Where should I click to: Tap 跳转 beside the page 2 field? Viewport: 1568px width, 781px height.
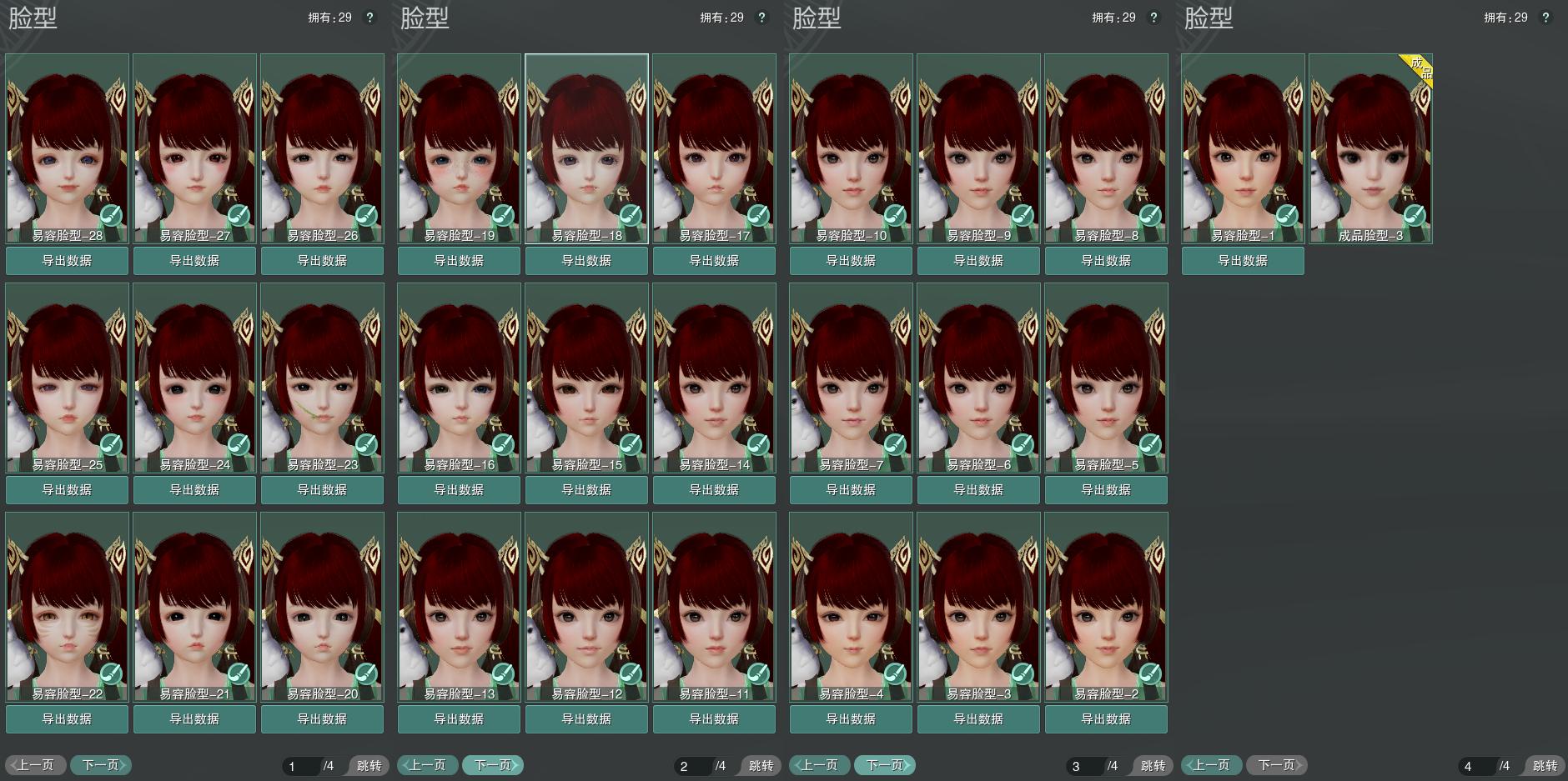760,766
